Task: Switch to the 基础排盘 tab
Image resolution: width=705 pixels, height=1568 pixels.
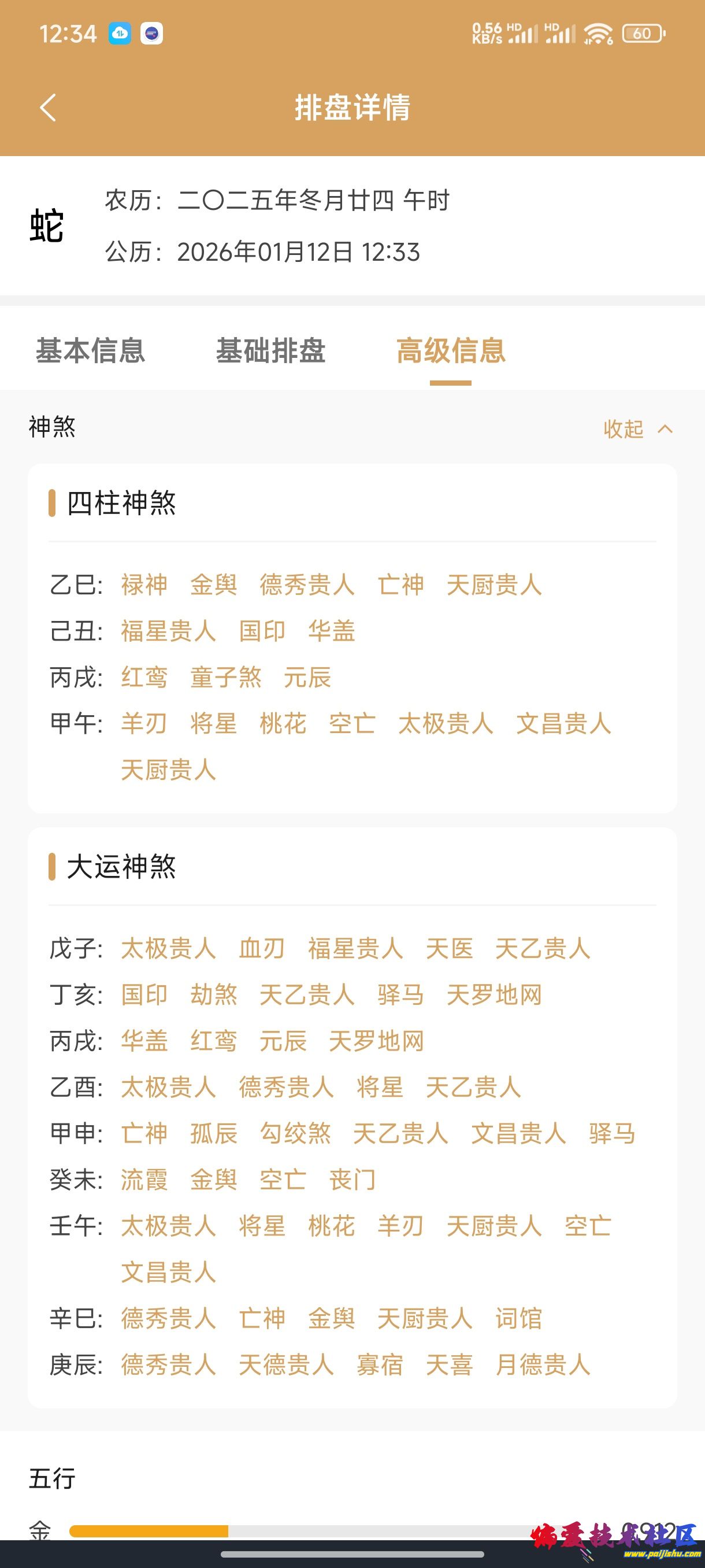Action: pyautogui.click(x=270, y=350)
